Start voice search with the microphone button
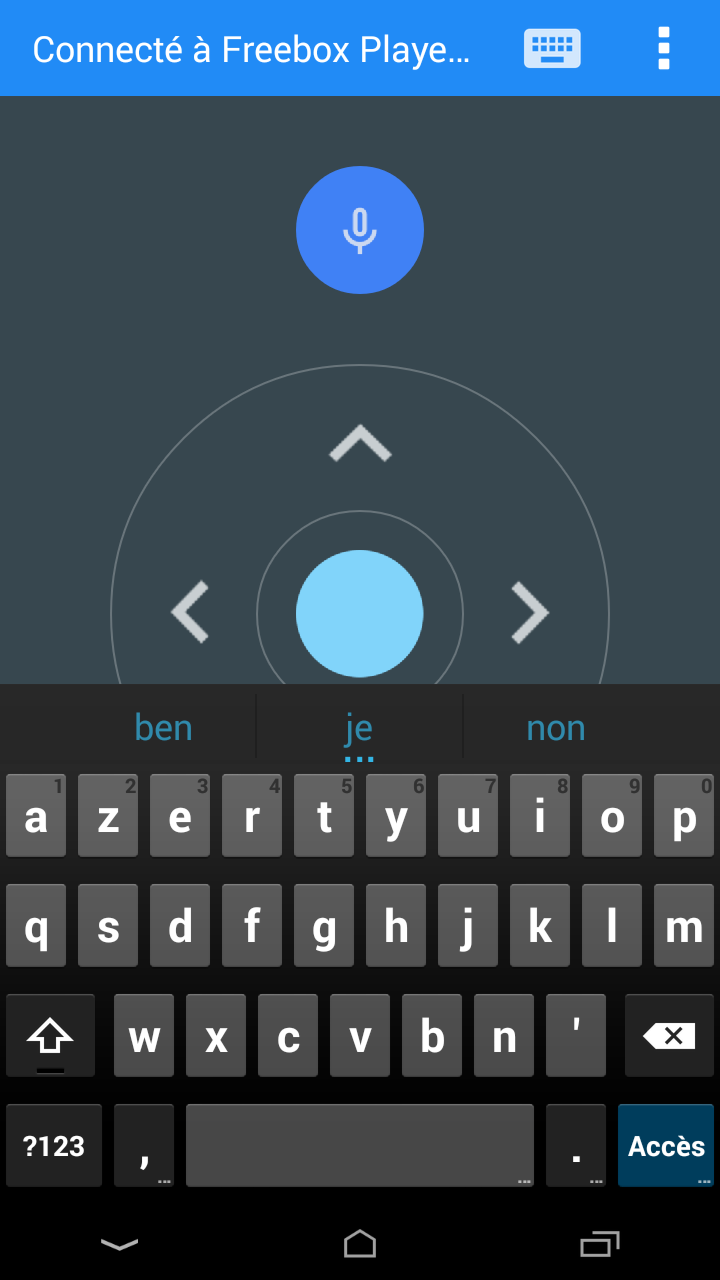This screenshot has width=720, height=1280. (360, 230)
